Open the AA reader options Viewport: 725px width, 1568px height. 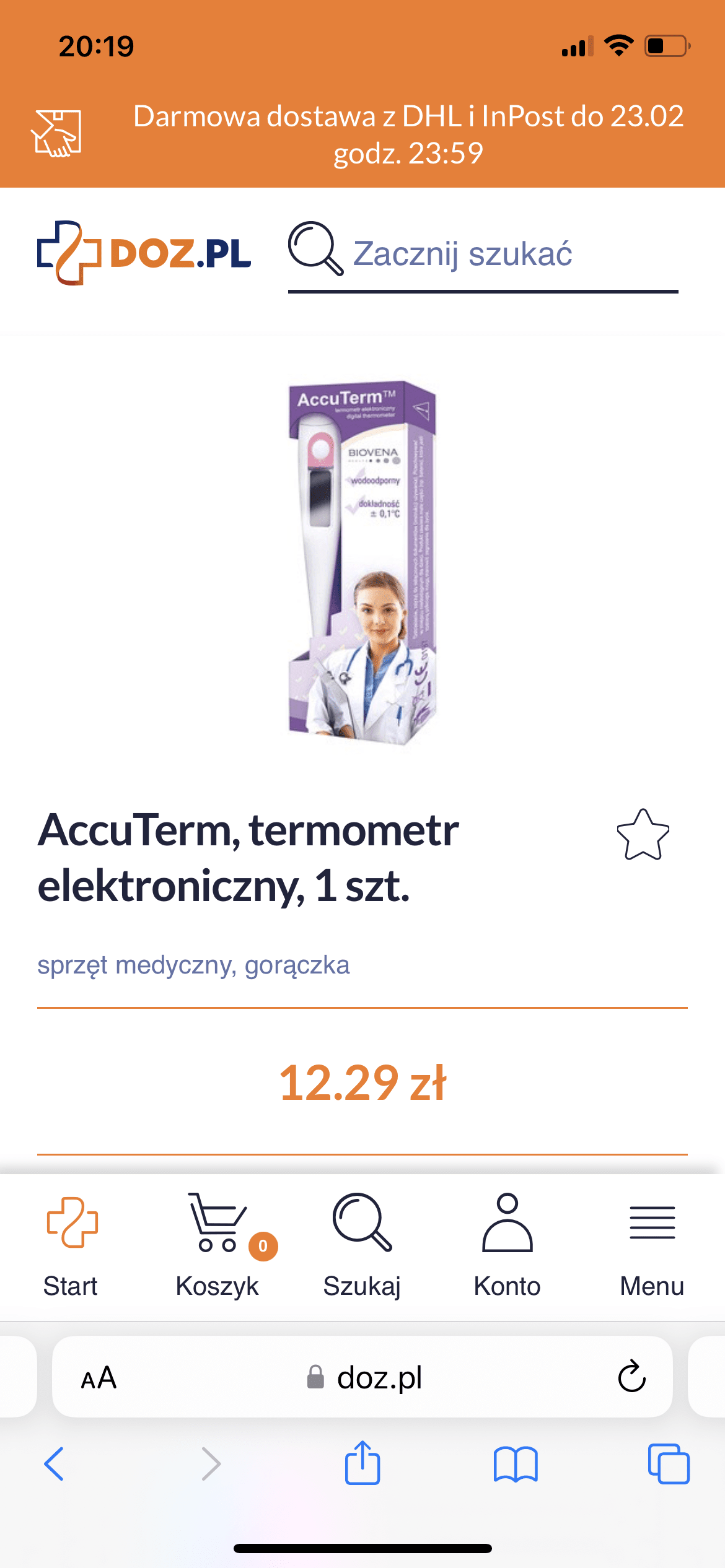point(99,1378)
